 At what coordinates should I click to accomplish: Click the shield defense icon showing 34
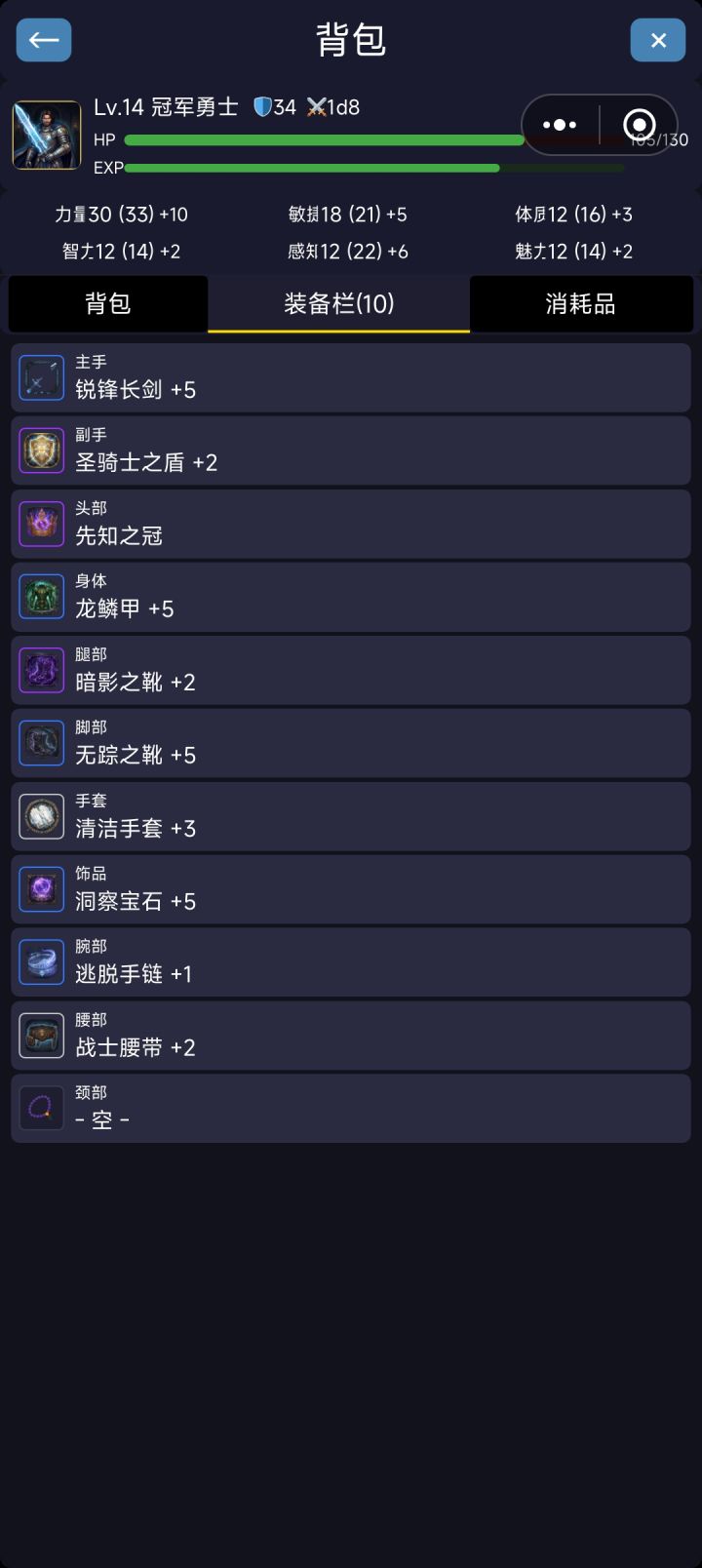pos(259,107)
